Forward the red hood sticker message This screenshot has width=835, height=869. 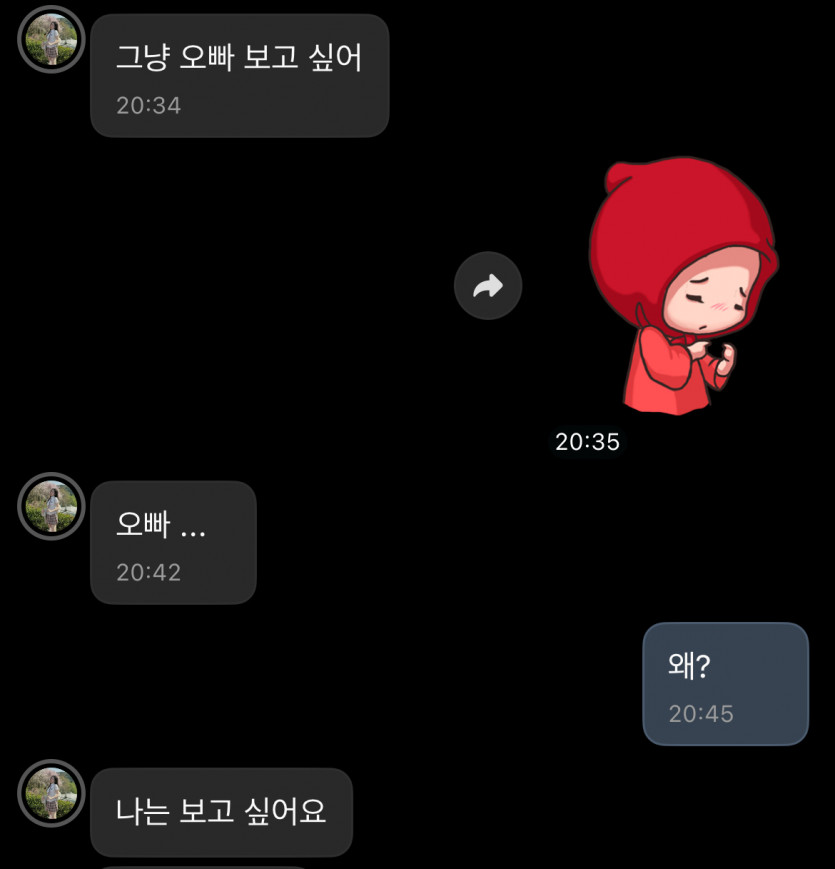coord(488,286)
